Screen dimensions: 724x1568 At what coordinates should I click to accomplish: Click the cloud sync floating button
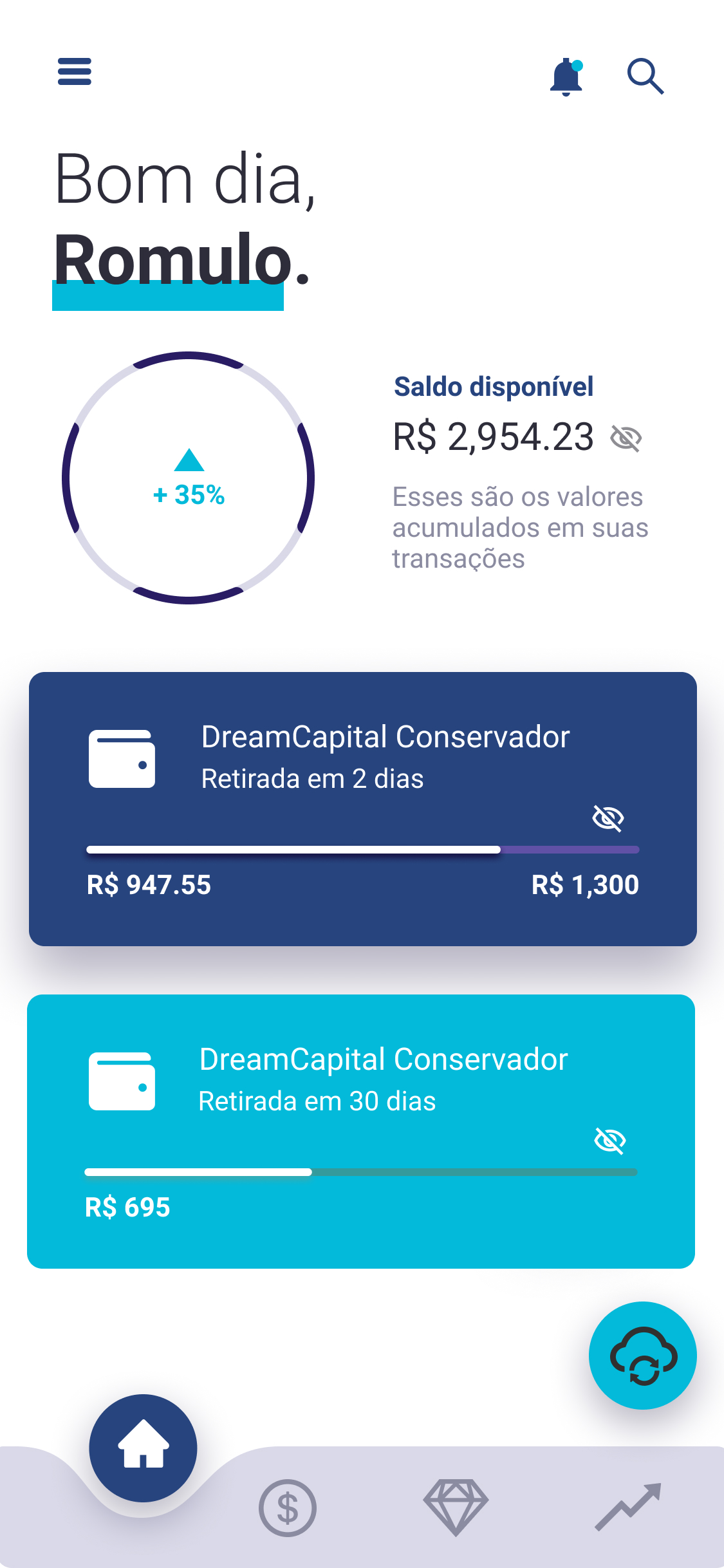(x=642, y=1355)
